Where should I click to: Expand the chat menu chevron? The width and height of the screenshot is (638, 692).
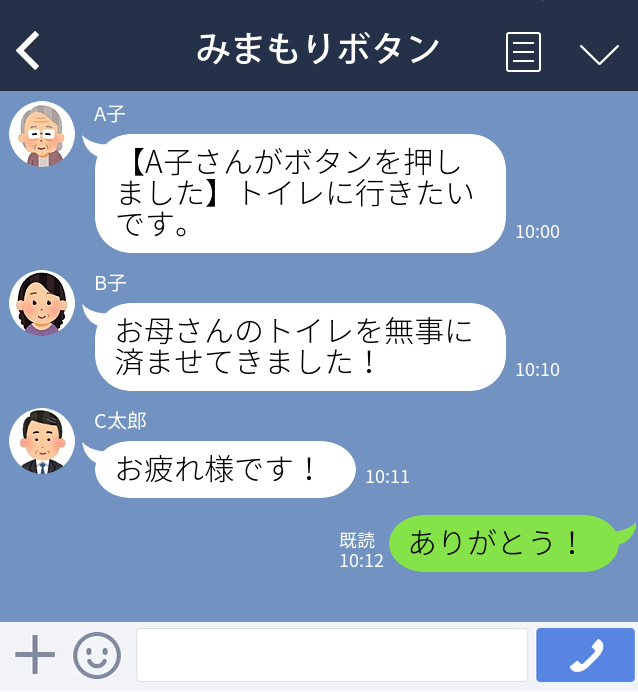coord(599,53)
